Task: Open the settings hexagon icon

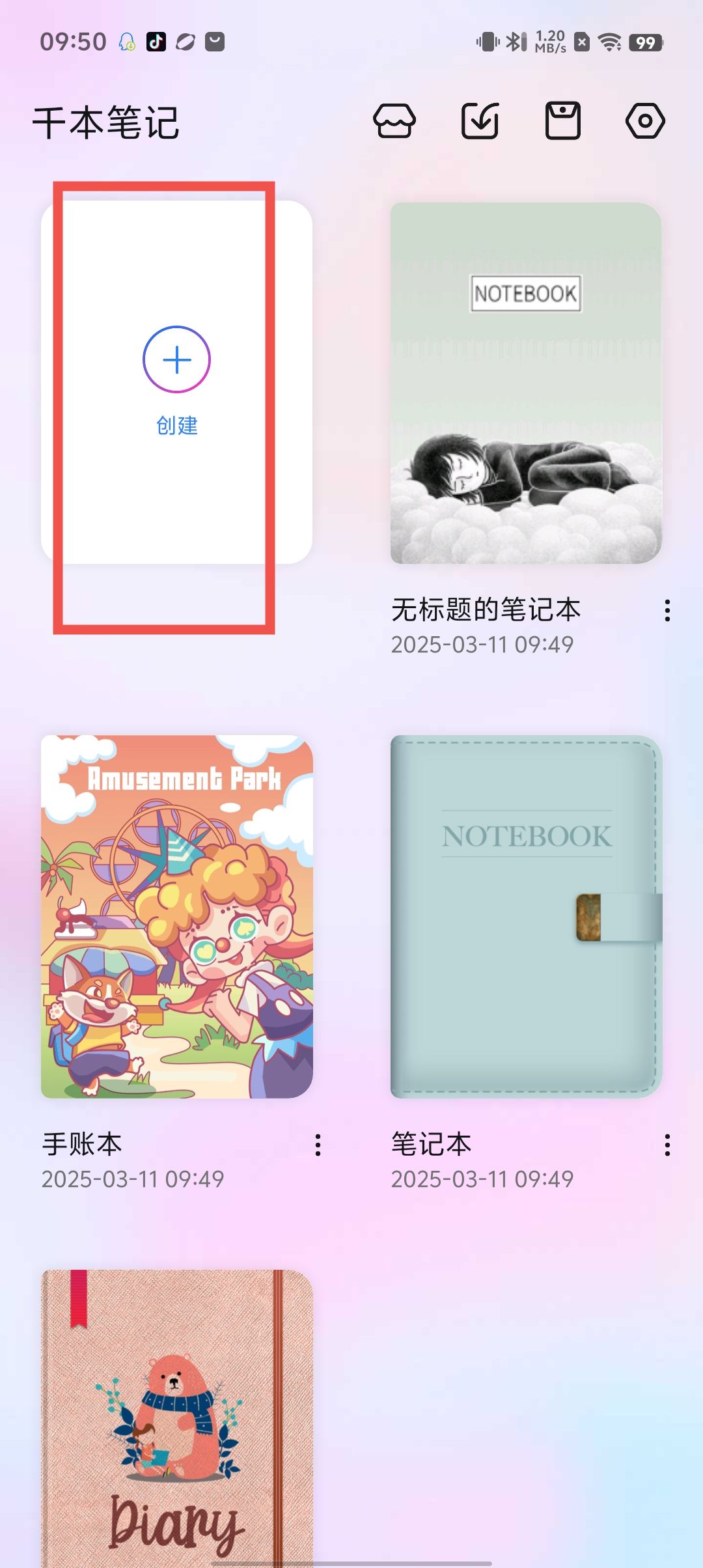Action: [x=645, y=121]
